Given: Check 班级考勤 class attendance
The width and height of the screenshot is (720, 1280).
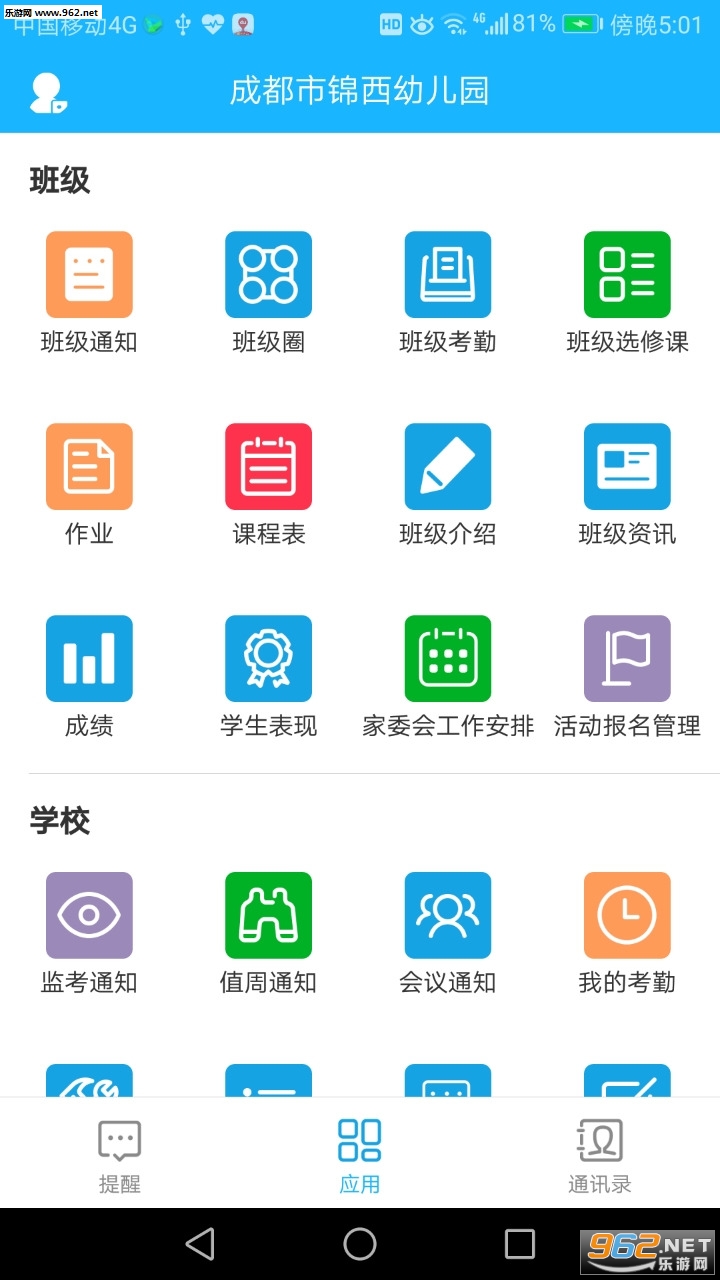Looking at the screenshot, I should point(447,275).
